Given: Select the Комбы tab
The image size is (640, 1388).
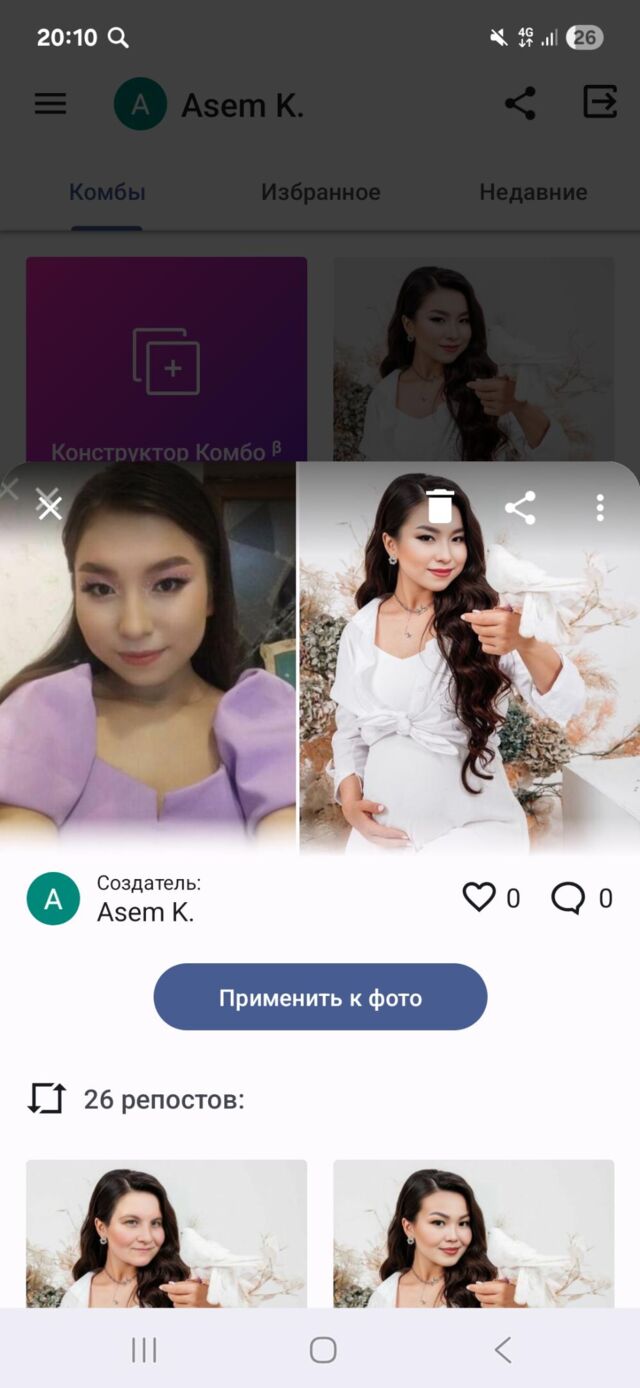Looking at the screenshot, I should click(x=107, y=192).
